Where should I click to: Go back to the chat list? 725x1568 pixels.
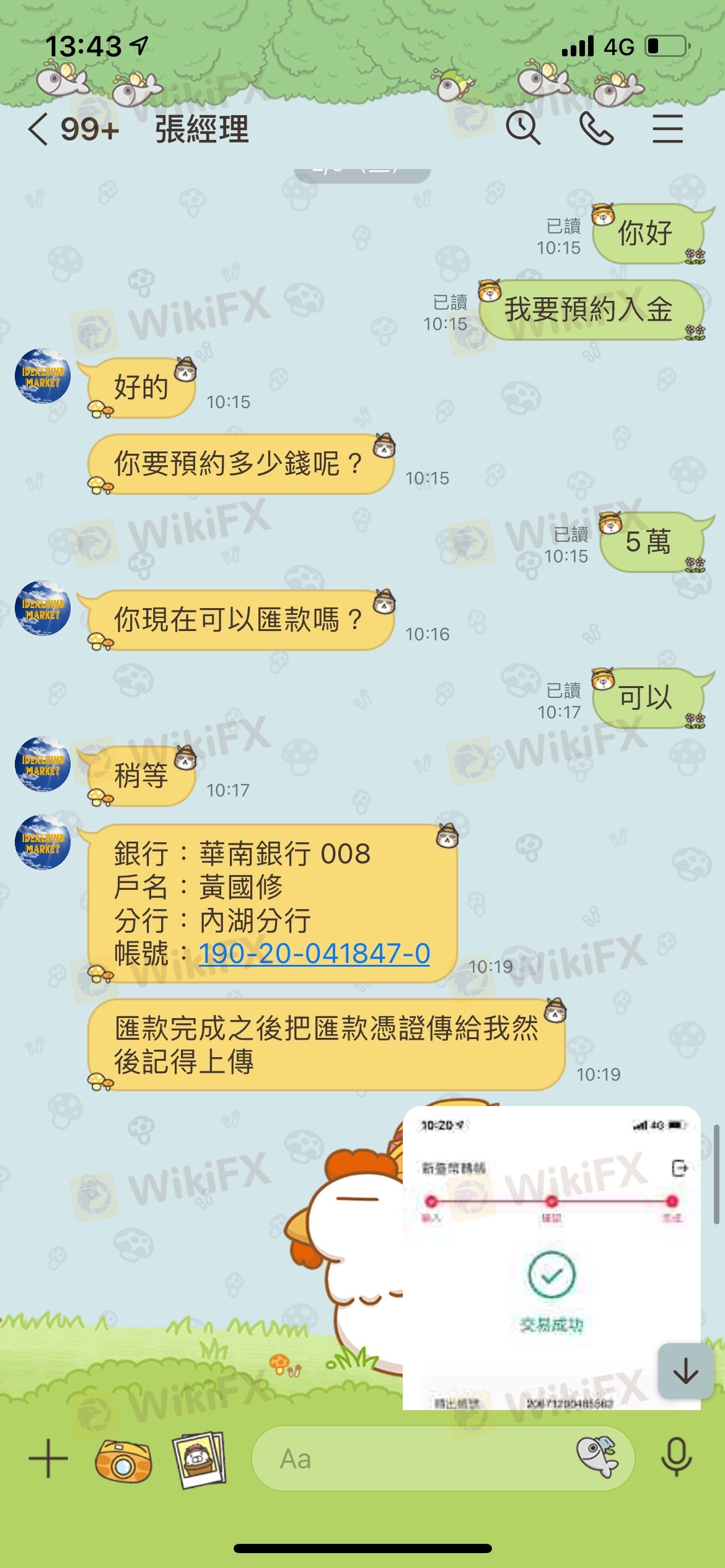tap(38, 129)
